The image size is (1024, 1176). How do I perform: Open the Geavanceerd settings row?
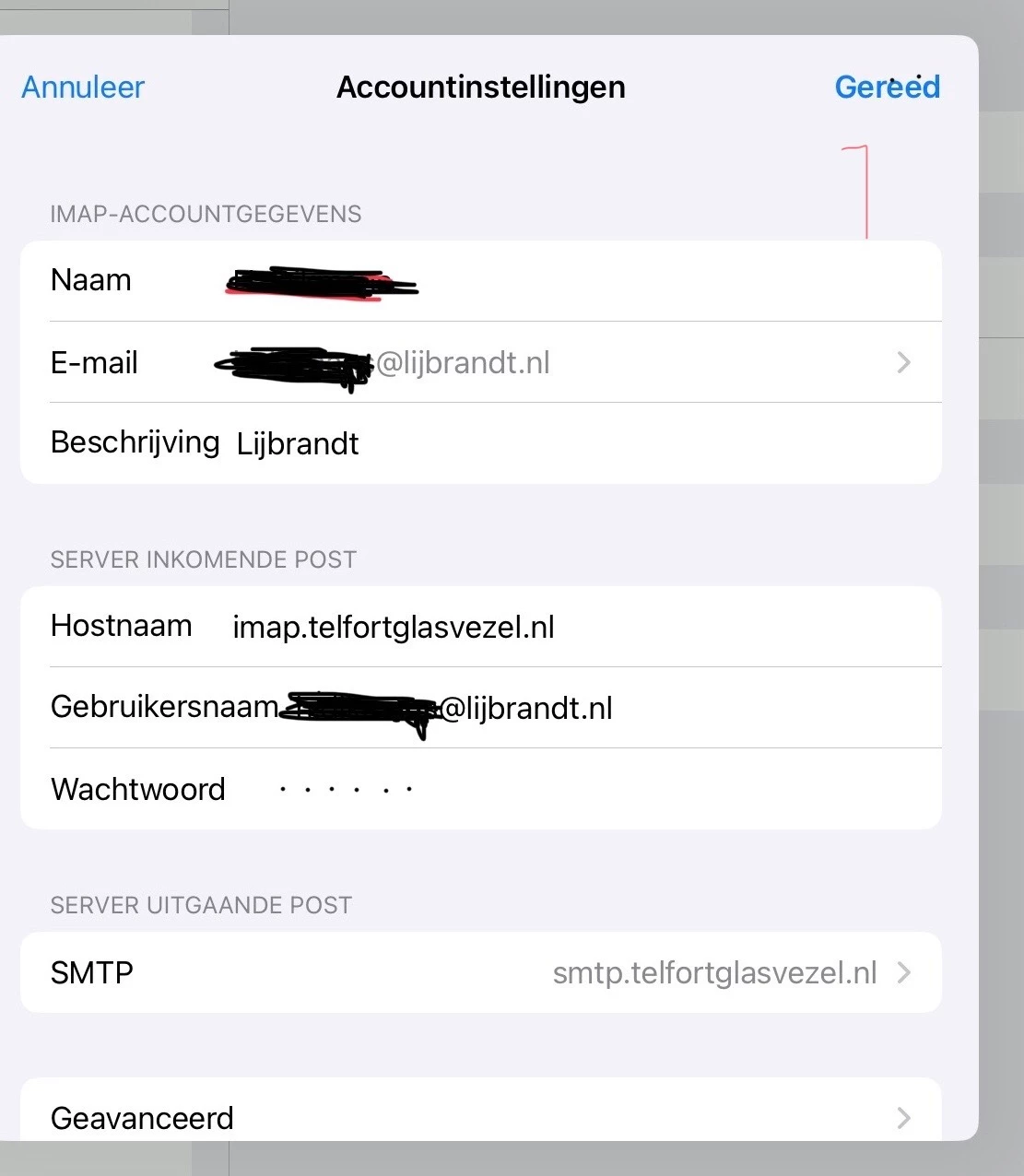[x=479, y=1117]
